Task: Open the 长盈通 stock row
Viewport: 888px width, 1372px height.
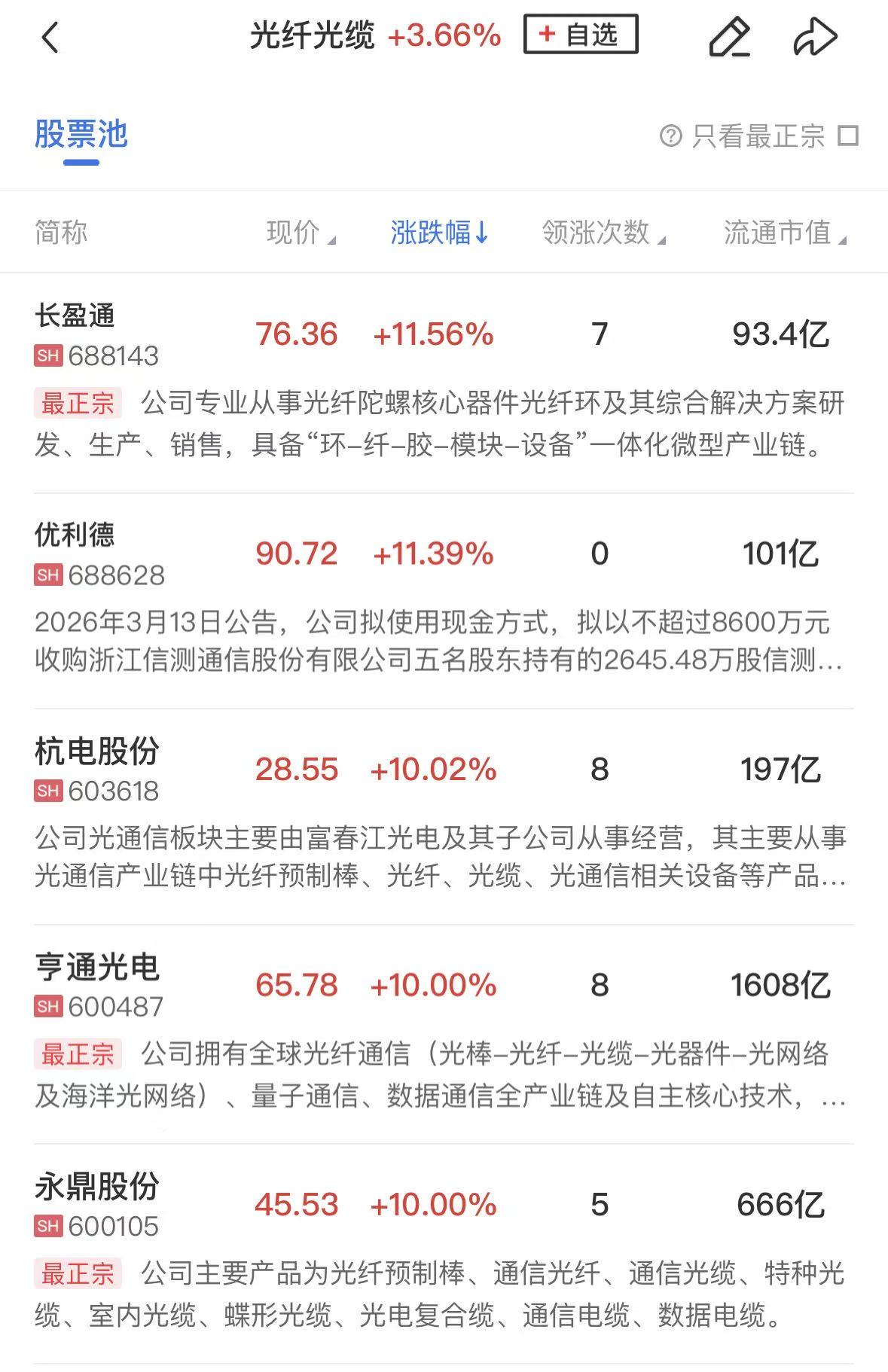Action: pyautogui.click(x=75, y=316)
